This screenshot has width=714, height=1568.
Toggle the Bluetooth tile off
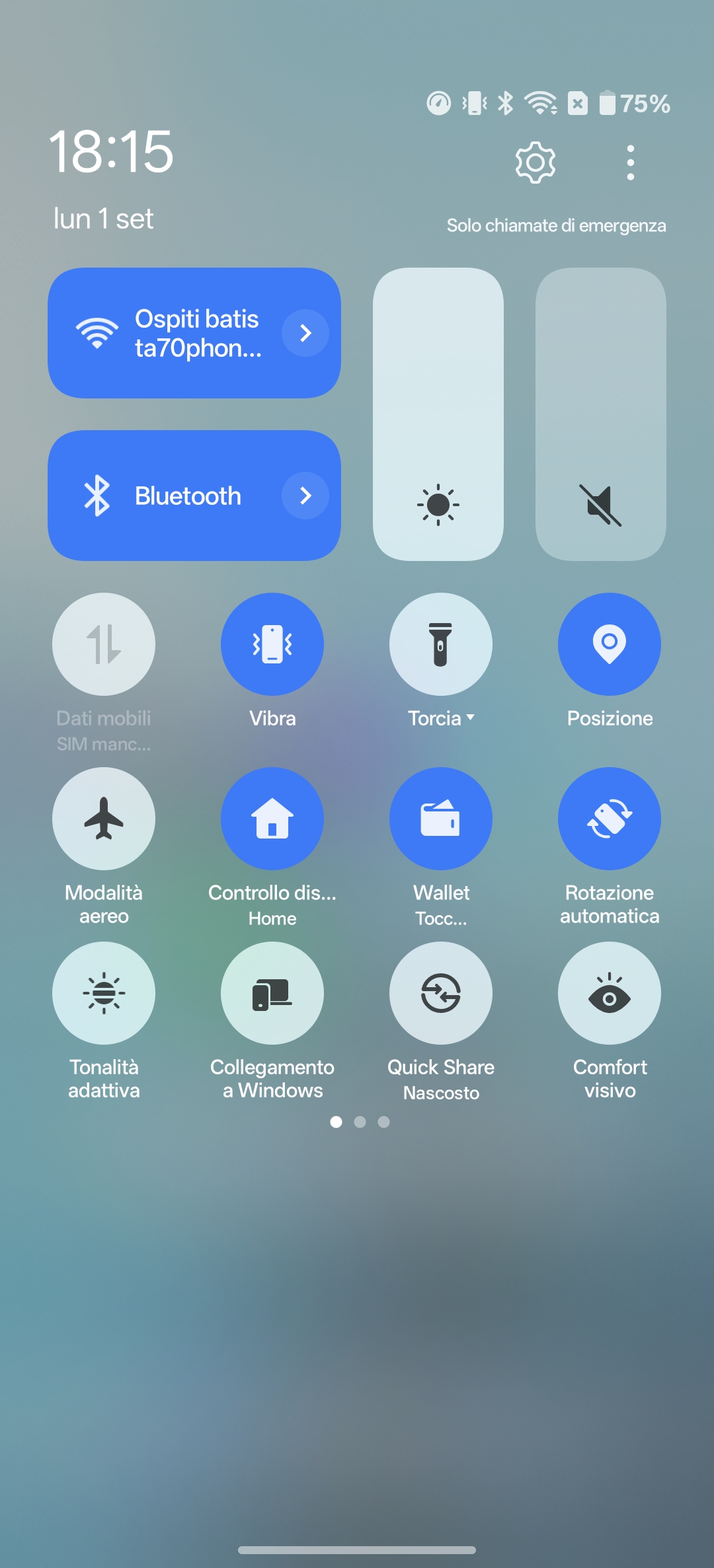click(x=165, y=496)
